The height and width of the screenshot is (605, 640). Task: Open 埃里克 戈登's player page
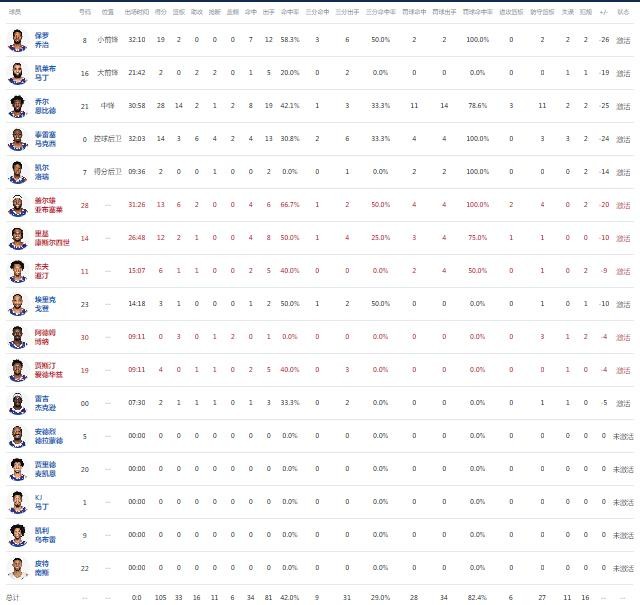[43, 303]
